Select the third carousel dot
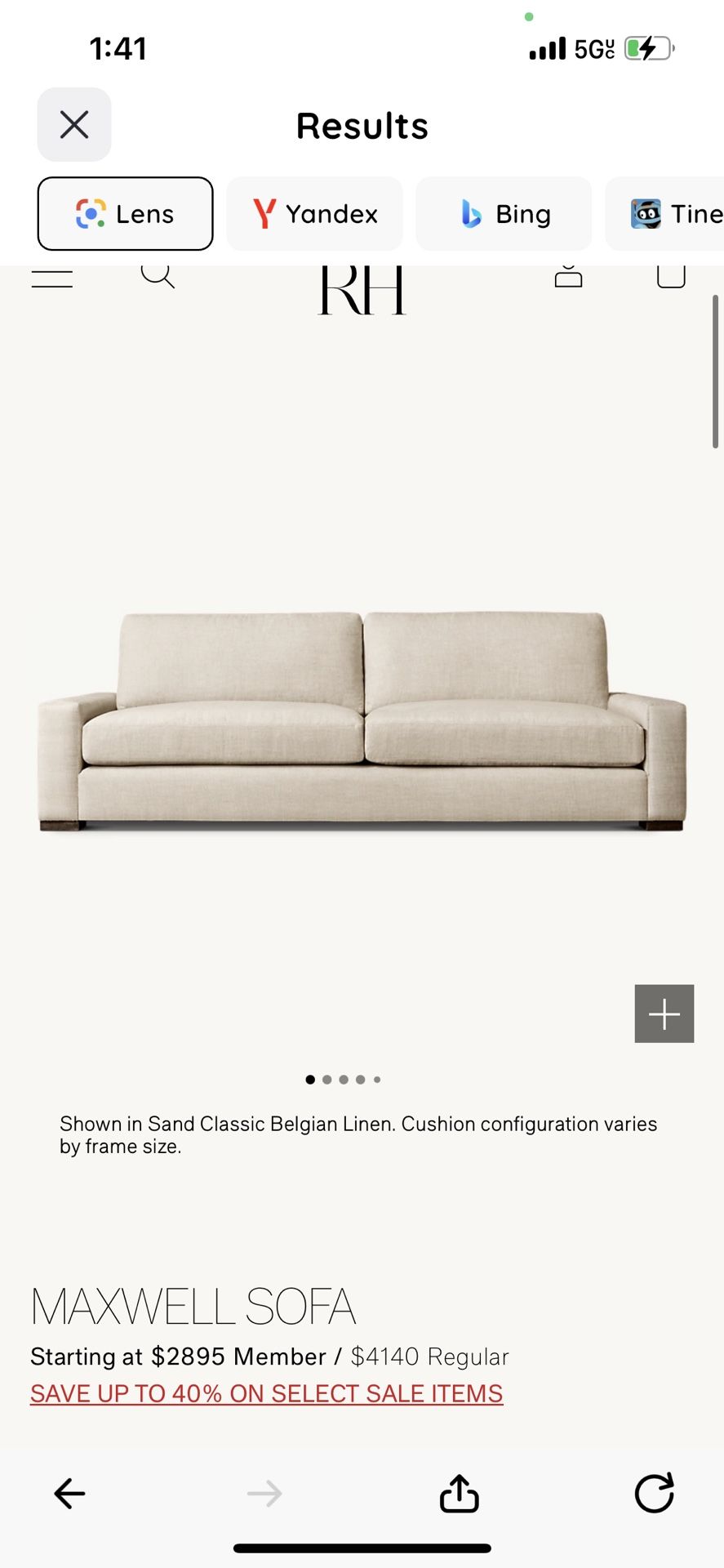Image resolution: width=724 pixels, height=1568 pixels. pyautogui.click(x=344, y=1079)
